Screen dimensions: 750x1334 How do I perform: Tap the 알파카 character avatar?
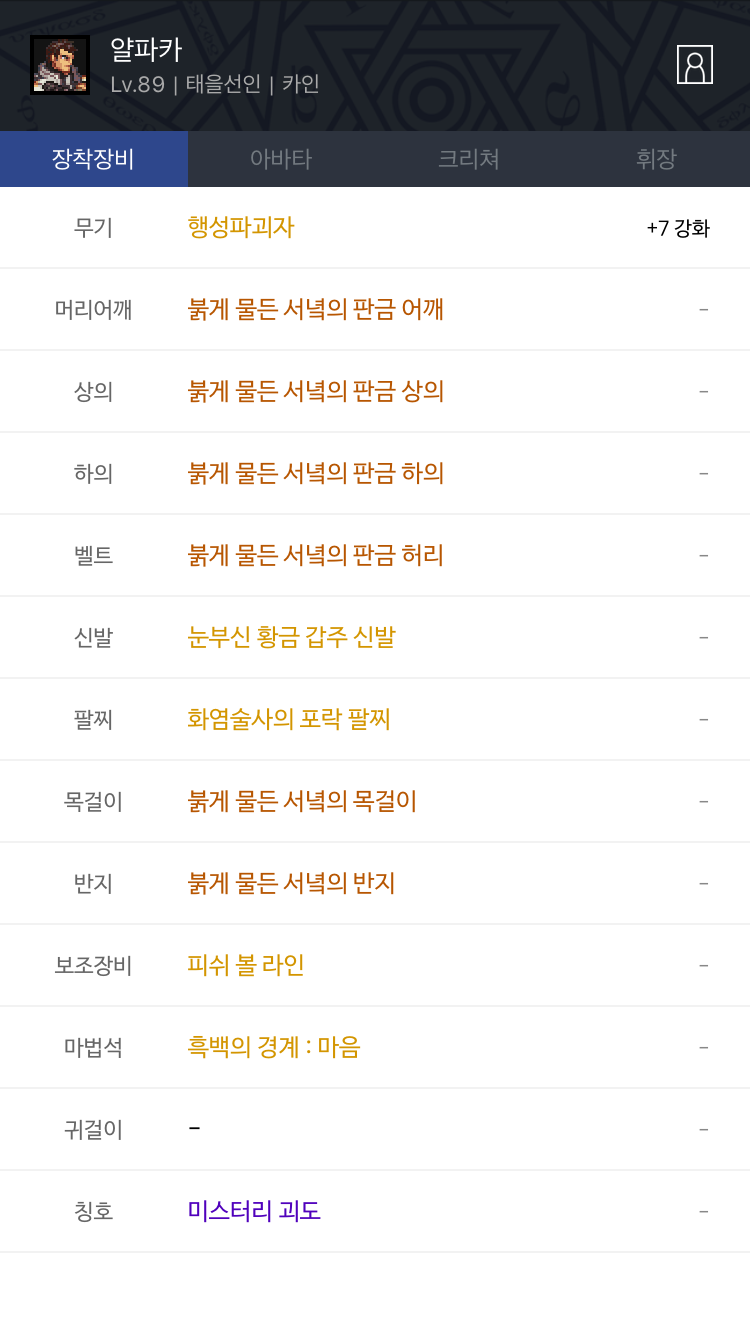pyautogui.click(x=60, y=65)
